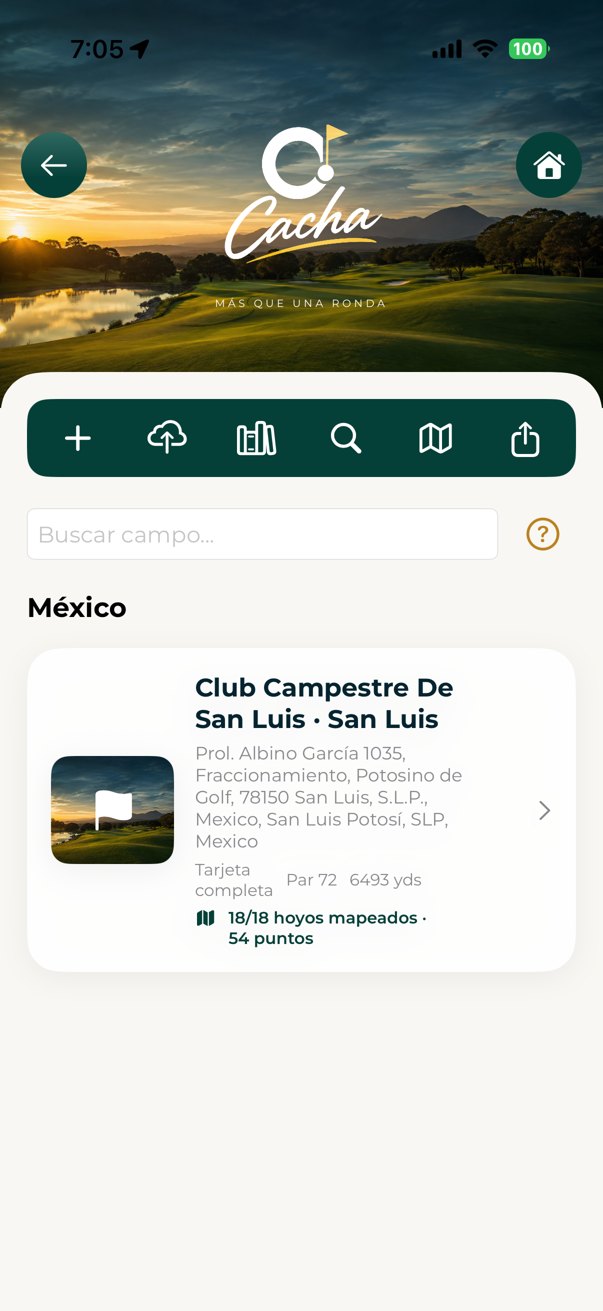Open the home screen button
The image size is (603, 1311).
549,165
